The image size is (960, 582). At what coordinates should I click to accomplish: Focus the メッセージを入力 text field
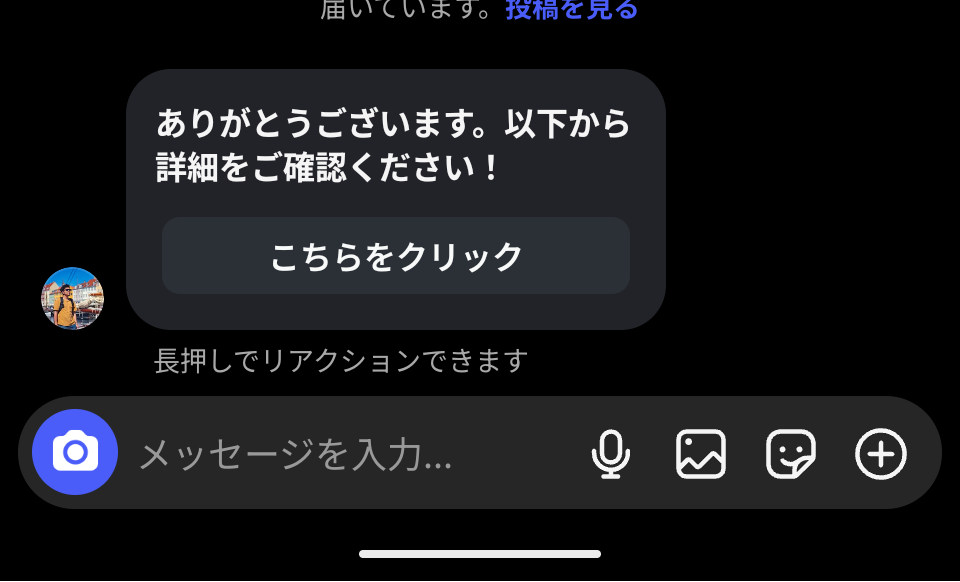[x=355, y=455]
